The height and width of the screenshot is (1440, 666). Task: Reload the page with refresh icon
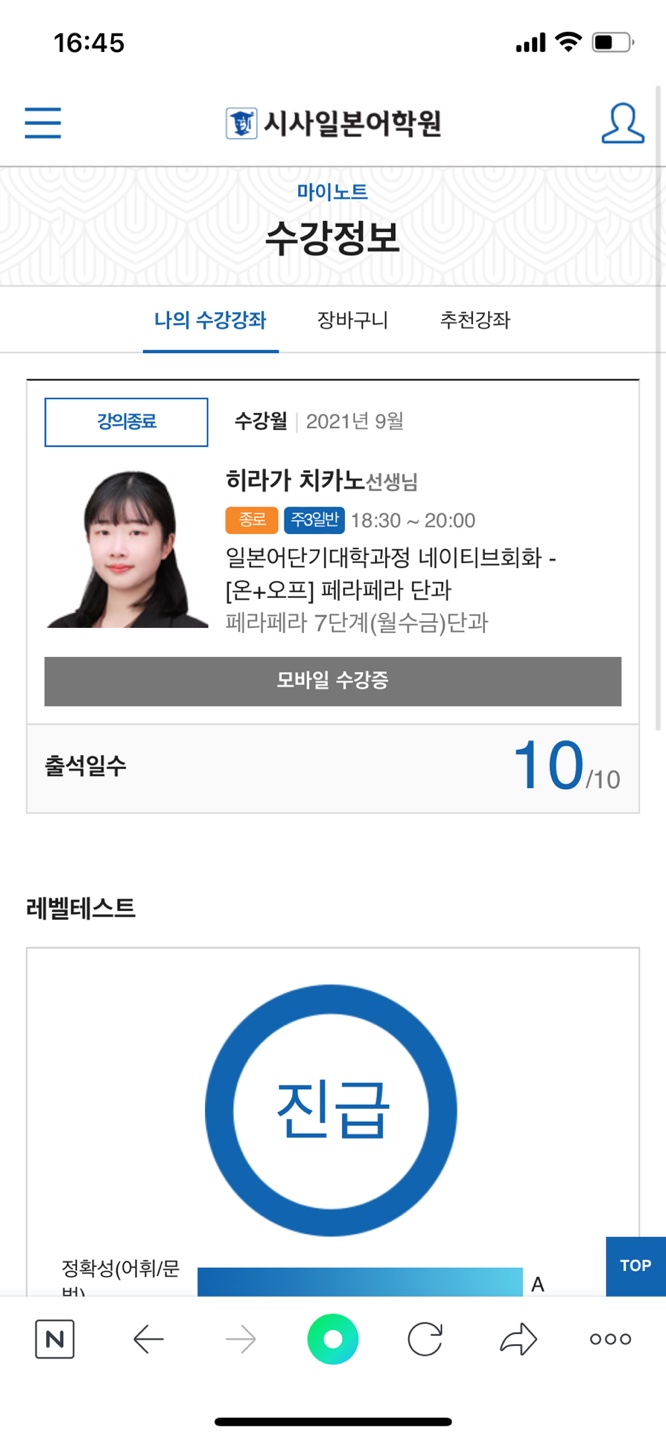pyautogui.click(x=425, y=1339)
